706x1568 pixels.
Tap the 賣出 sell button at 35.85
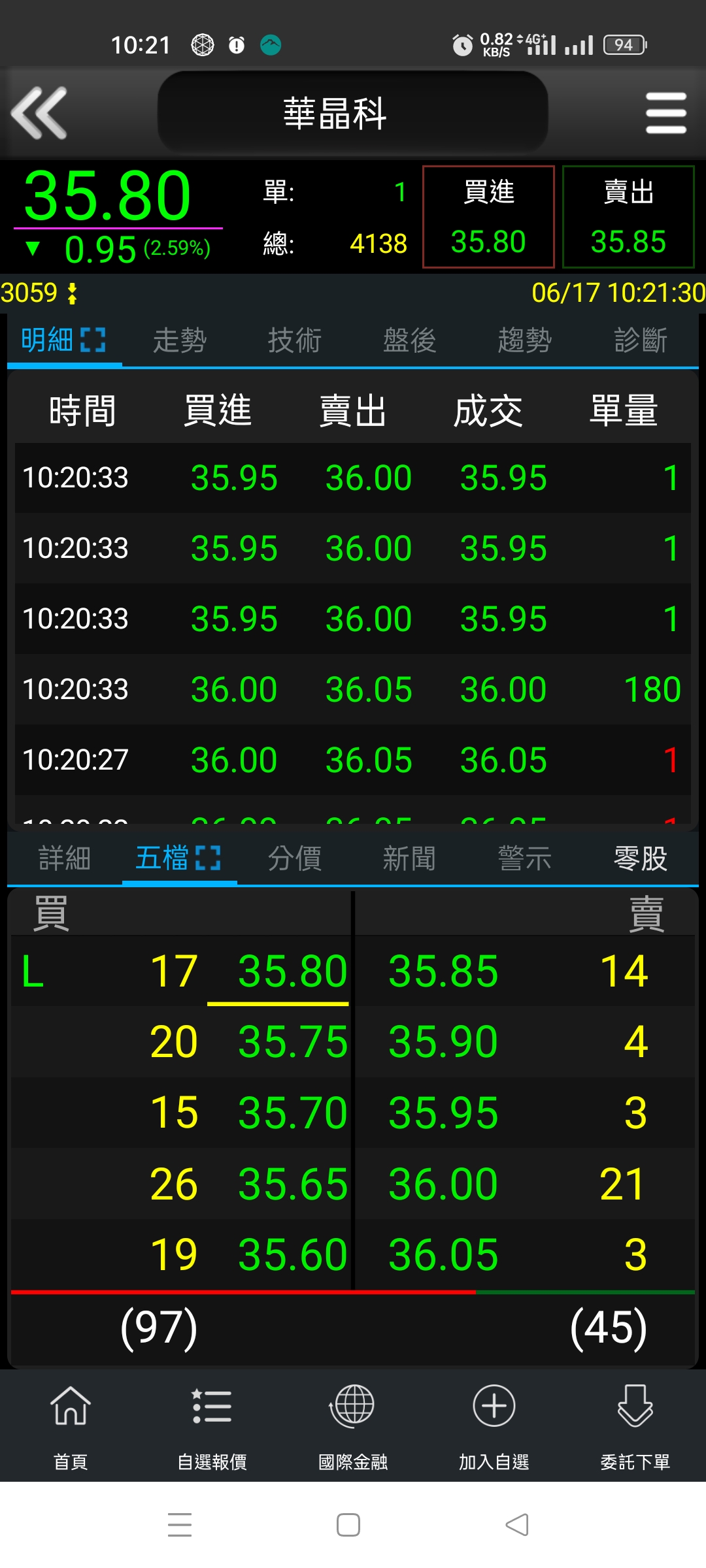coord(628,217)
